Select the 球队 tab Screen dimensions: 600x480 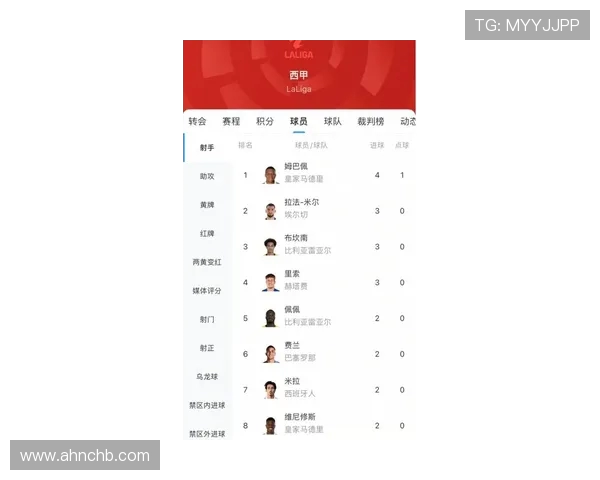point(332,121)
